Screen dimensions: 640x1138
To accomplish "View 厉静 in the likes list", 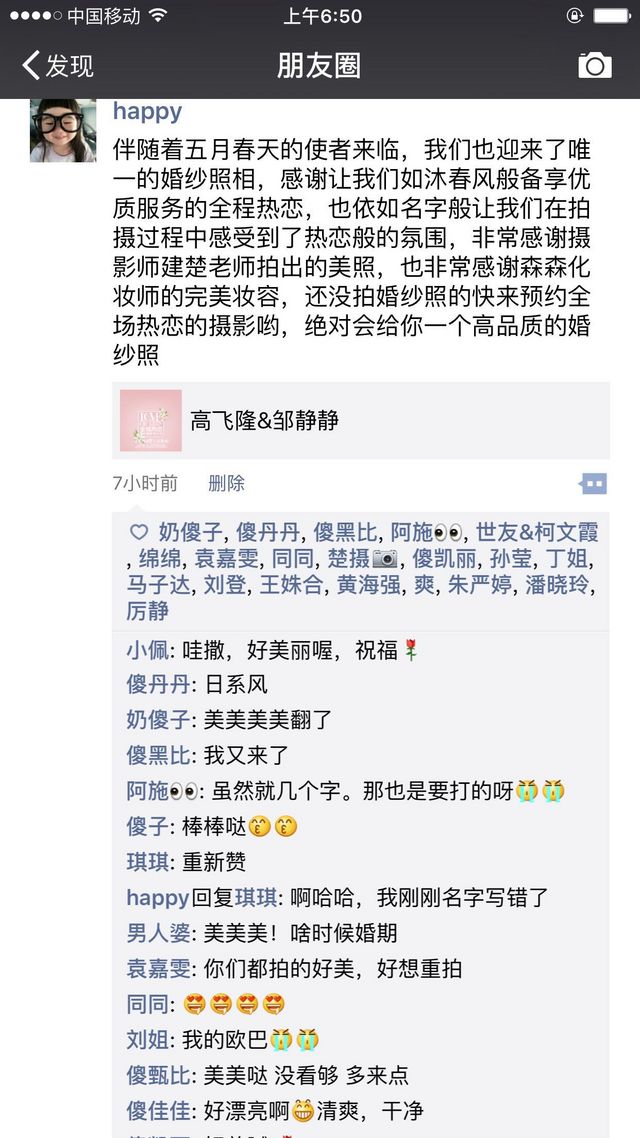I will (147, 611).
